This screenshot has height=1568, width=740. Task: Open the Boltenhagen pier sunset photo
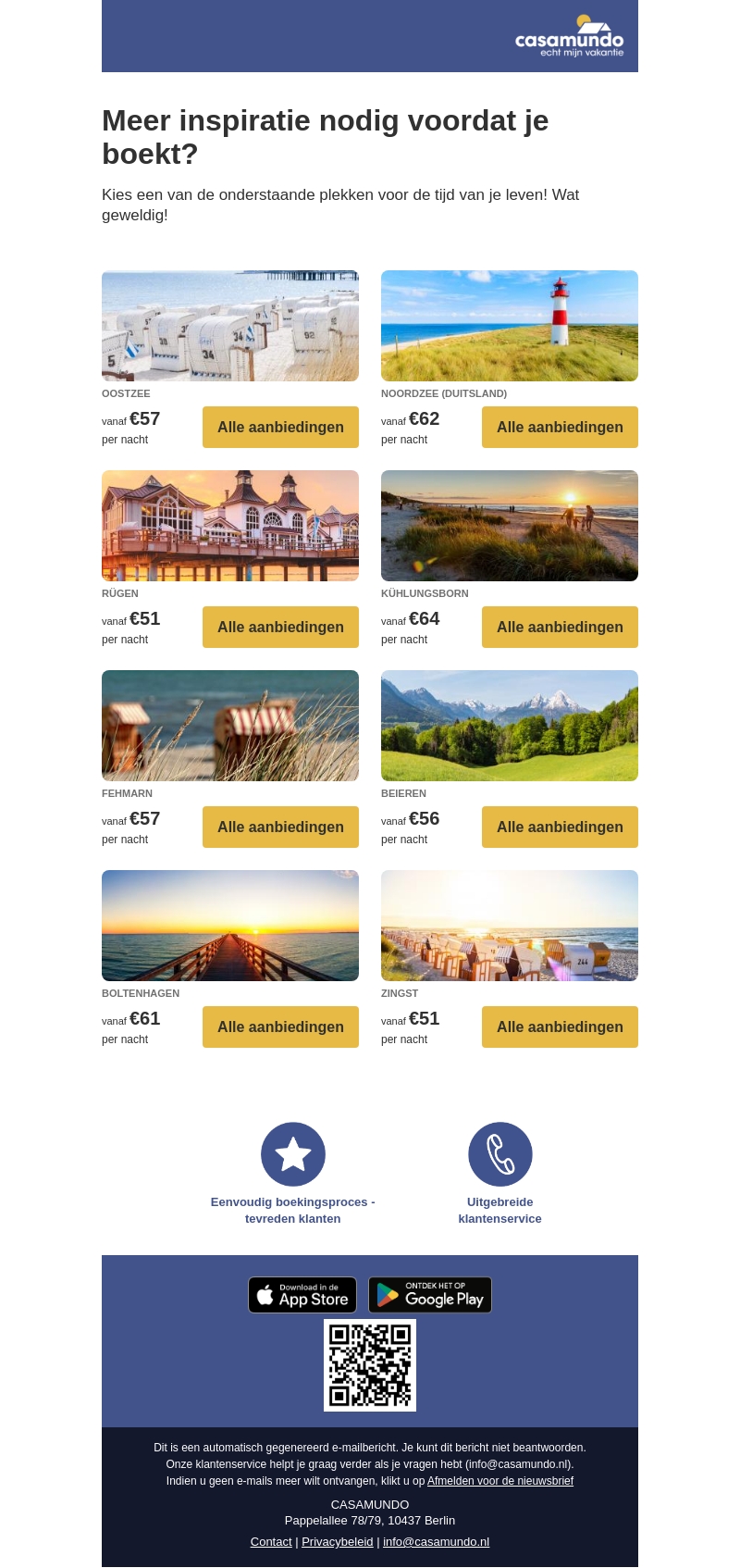pos(230,926)
